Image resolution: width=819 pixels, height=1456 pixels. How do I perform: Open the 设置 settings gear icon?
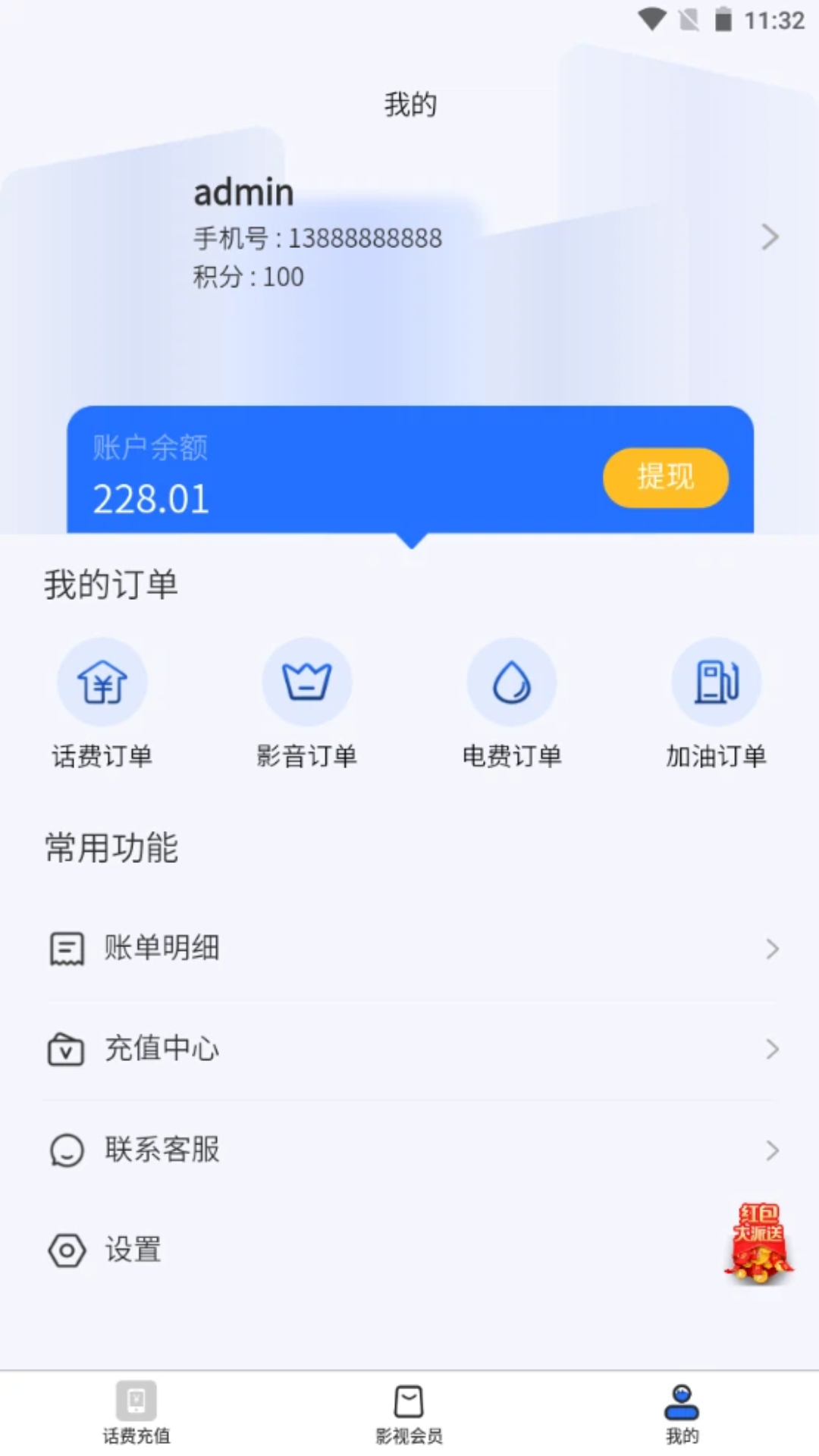click(67, 1251)
